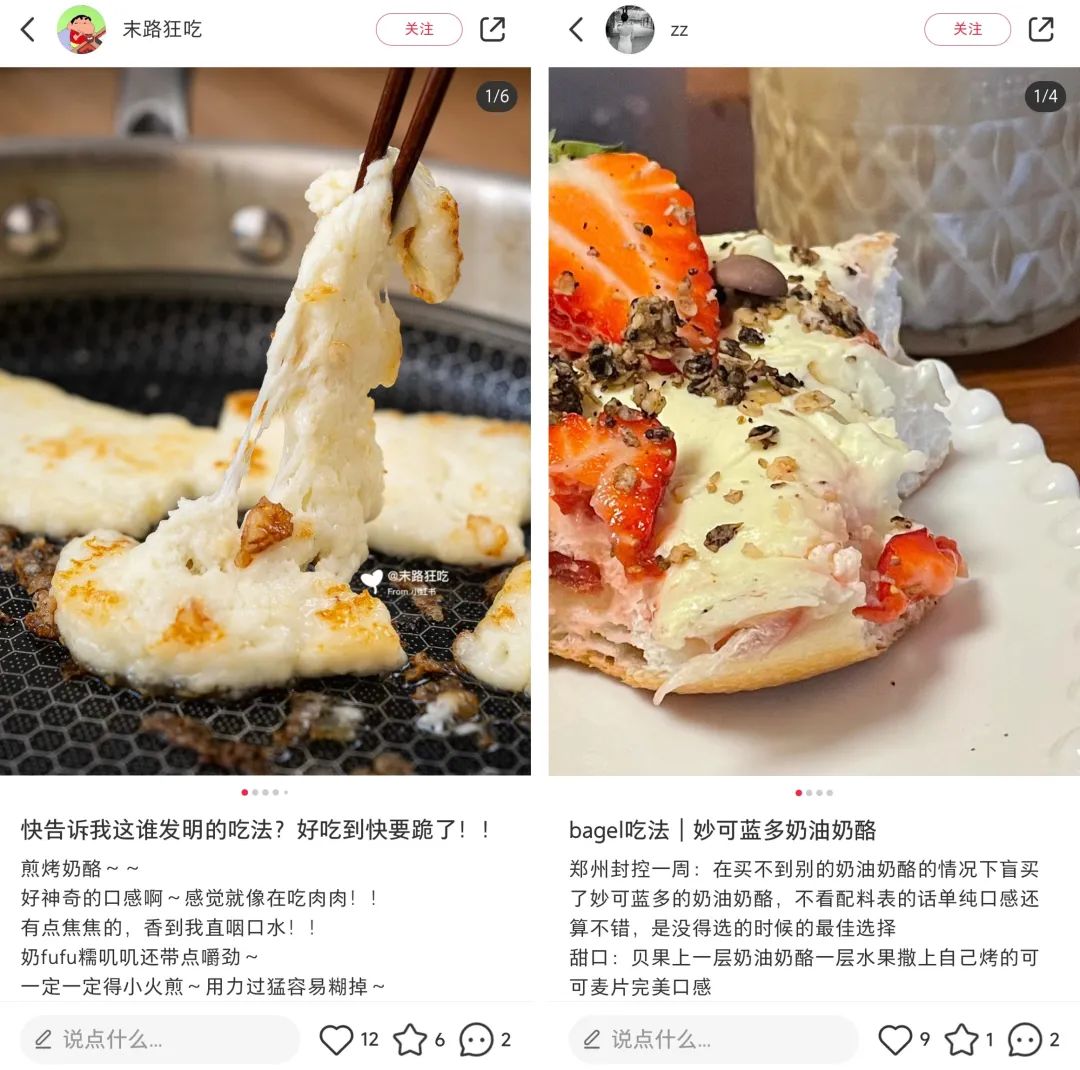Open comments on zz's bagel post
The width and height of the screenshot is (1080, 1070).
click(x=1025, y=1040)
